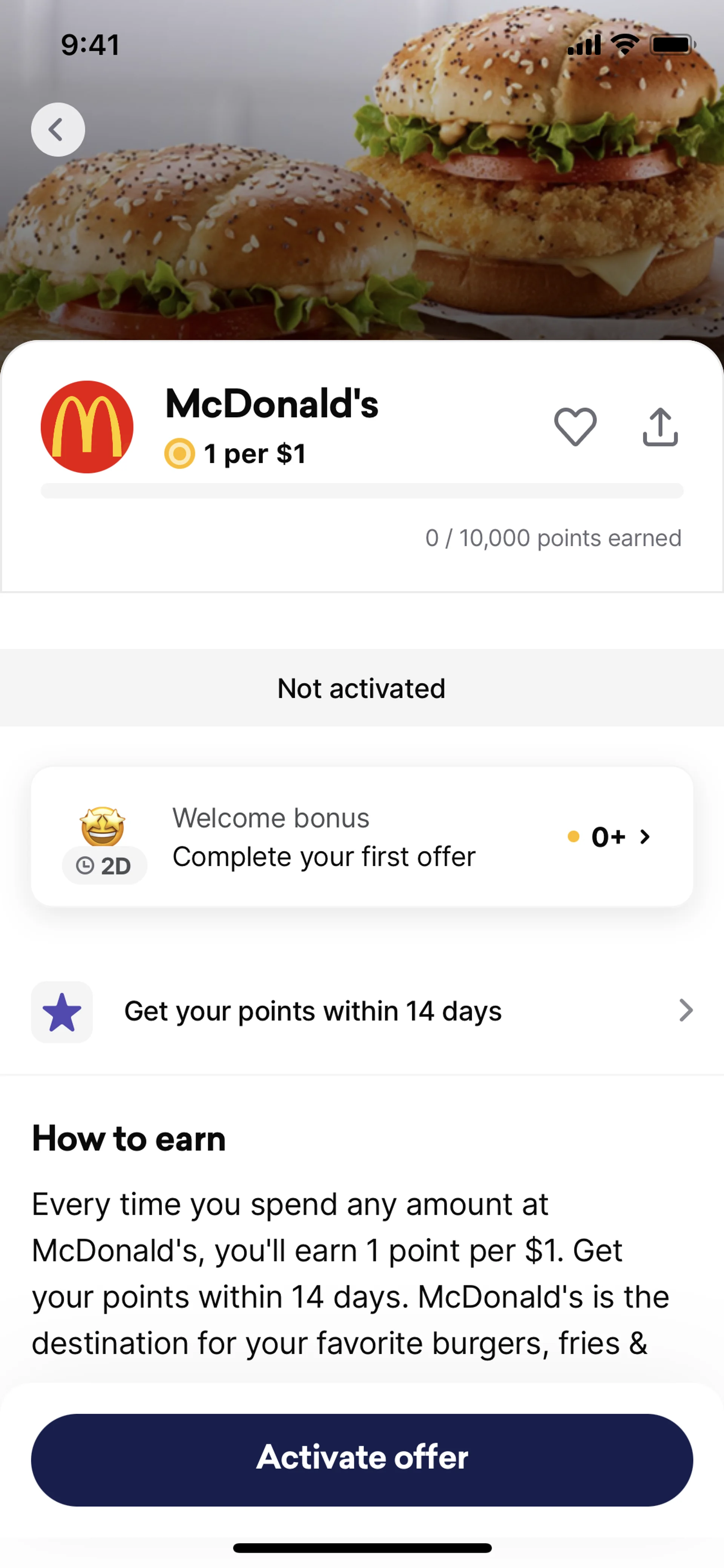Open the Welcome bonus card
This screenshot has height=1568, width=724.
pyautogui.click(x=362, y=836)
